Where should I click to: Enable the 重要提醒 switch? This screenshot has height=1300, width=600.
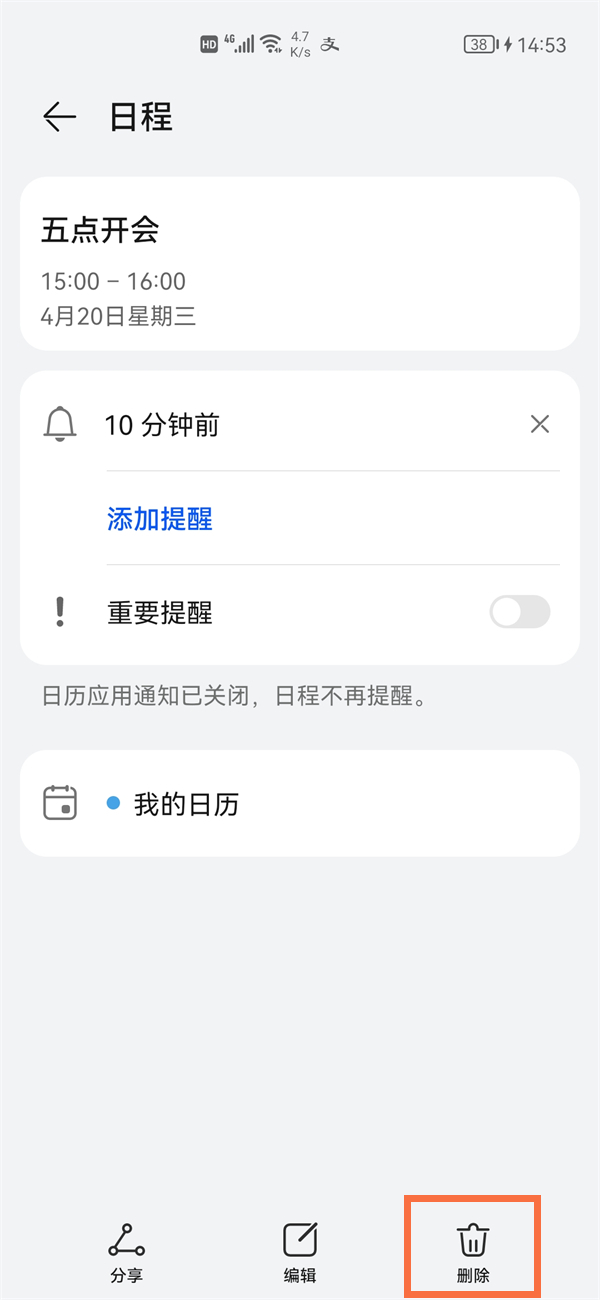[520, 612]
